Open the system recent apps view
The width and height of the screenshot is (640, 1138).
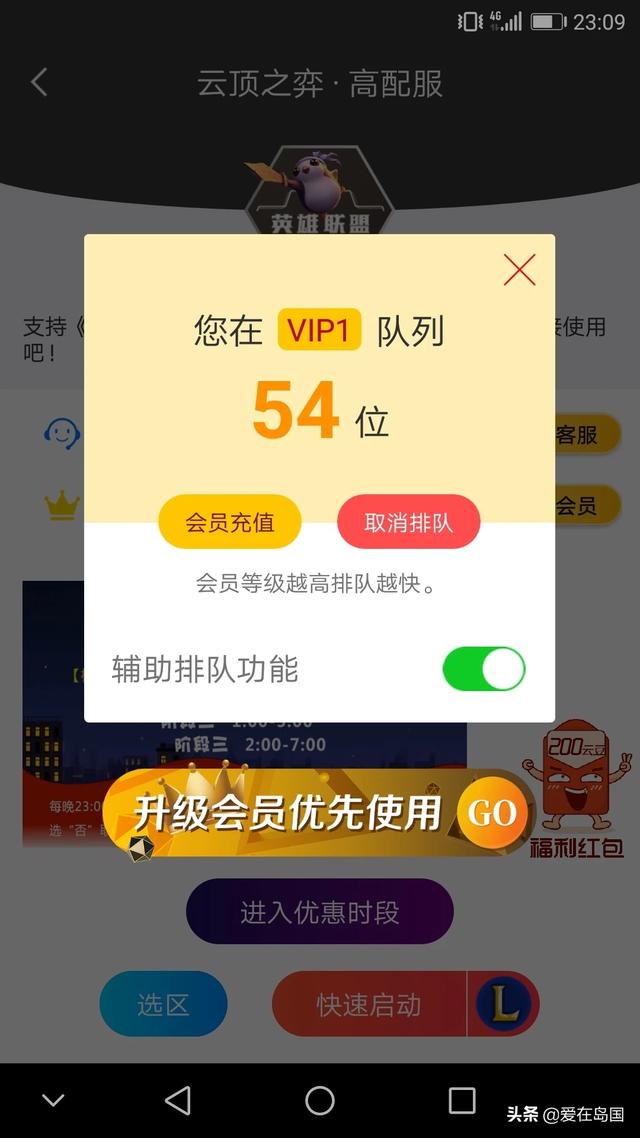click(x=462, y=1101)
